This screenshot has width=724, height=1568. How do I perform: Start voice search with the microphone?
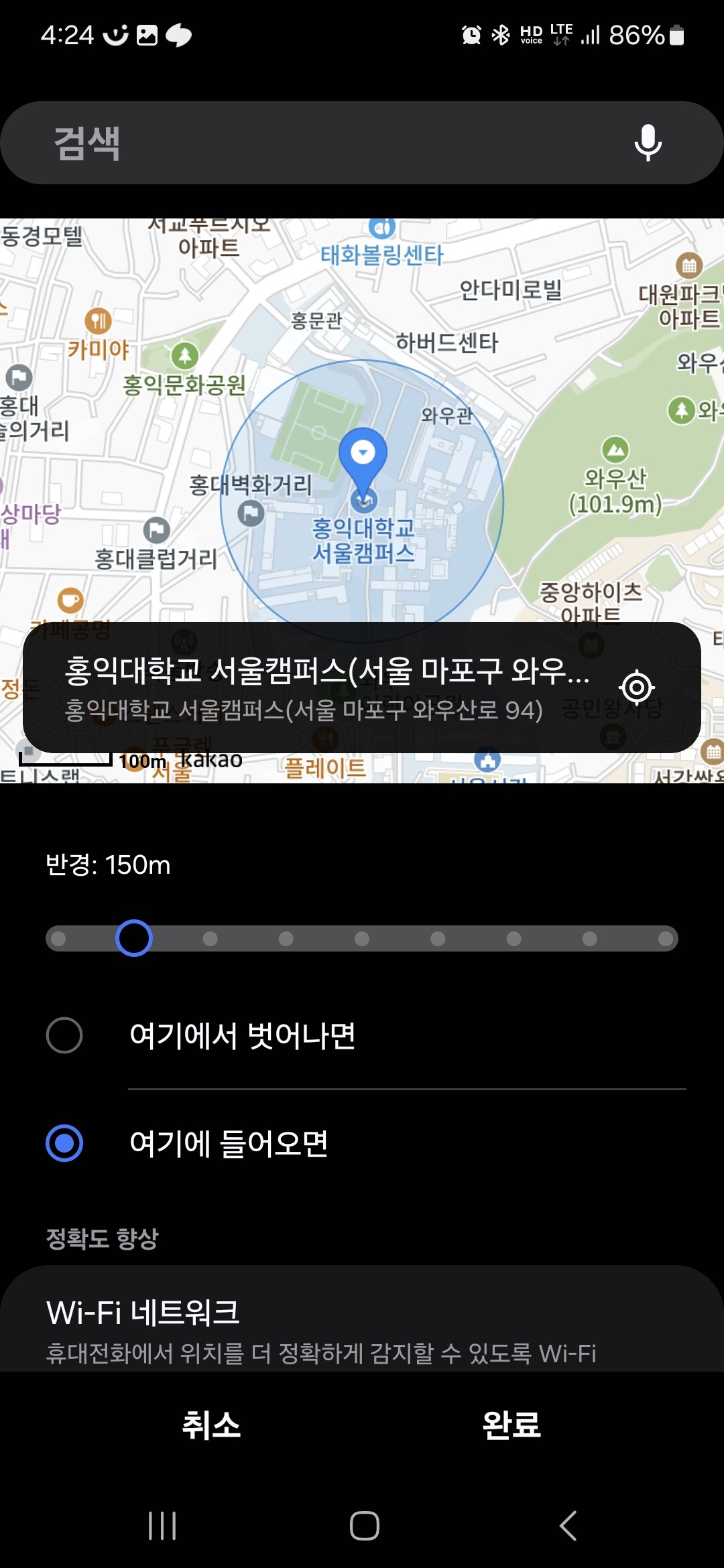(x=648, y=143)
